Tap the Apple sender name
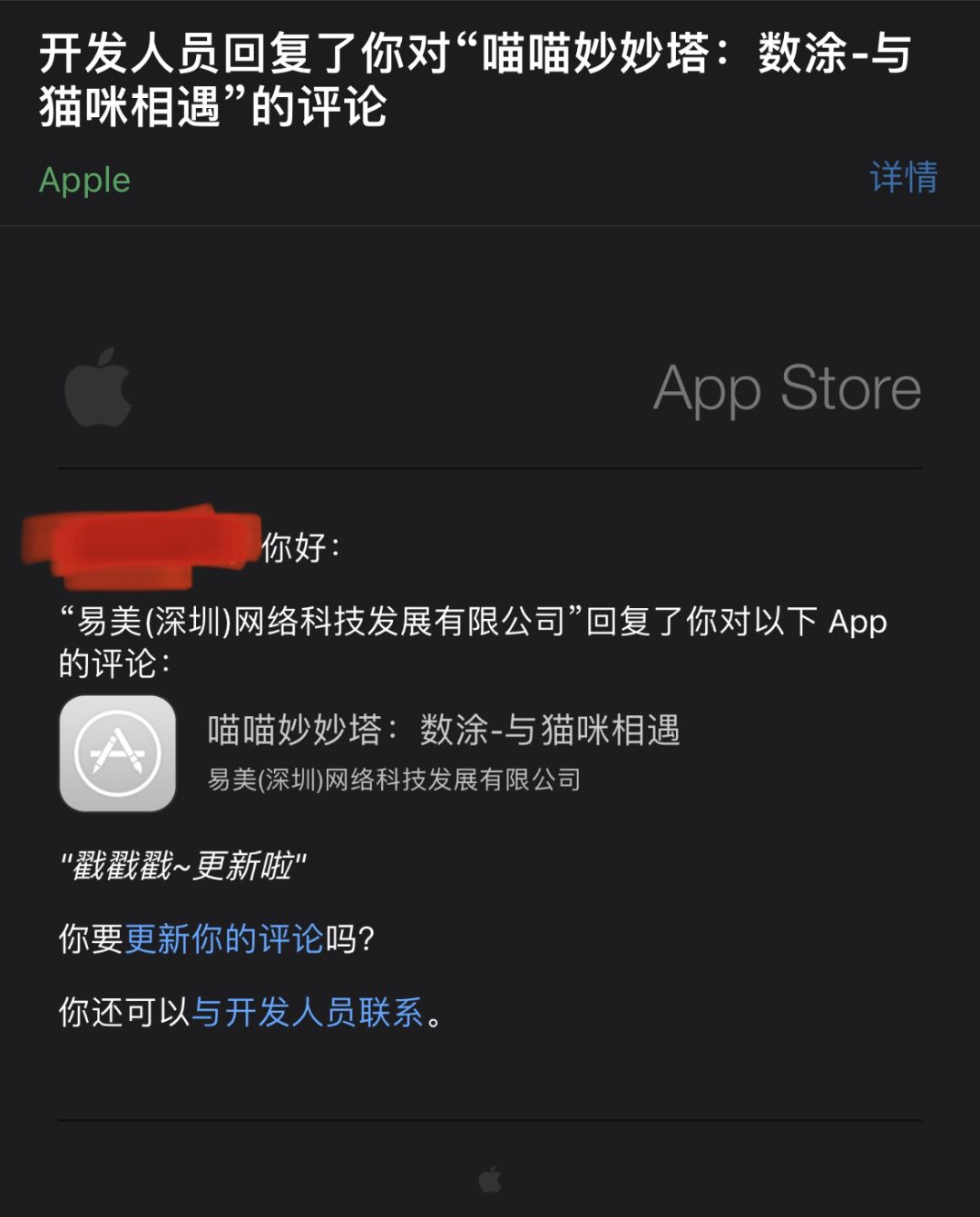Viewport: 980px width, 1217px height. [x=85, y=180]
